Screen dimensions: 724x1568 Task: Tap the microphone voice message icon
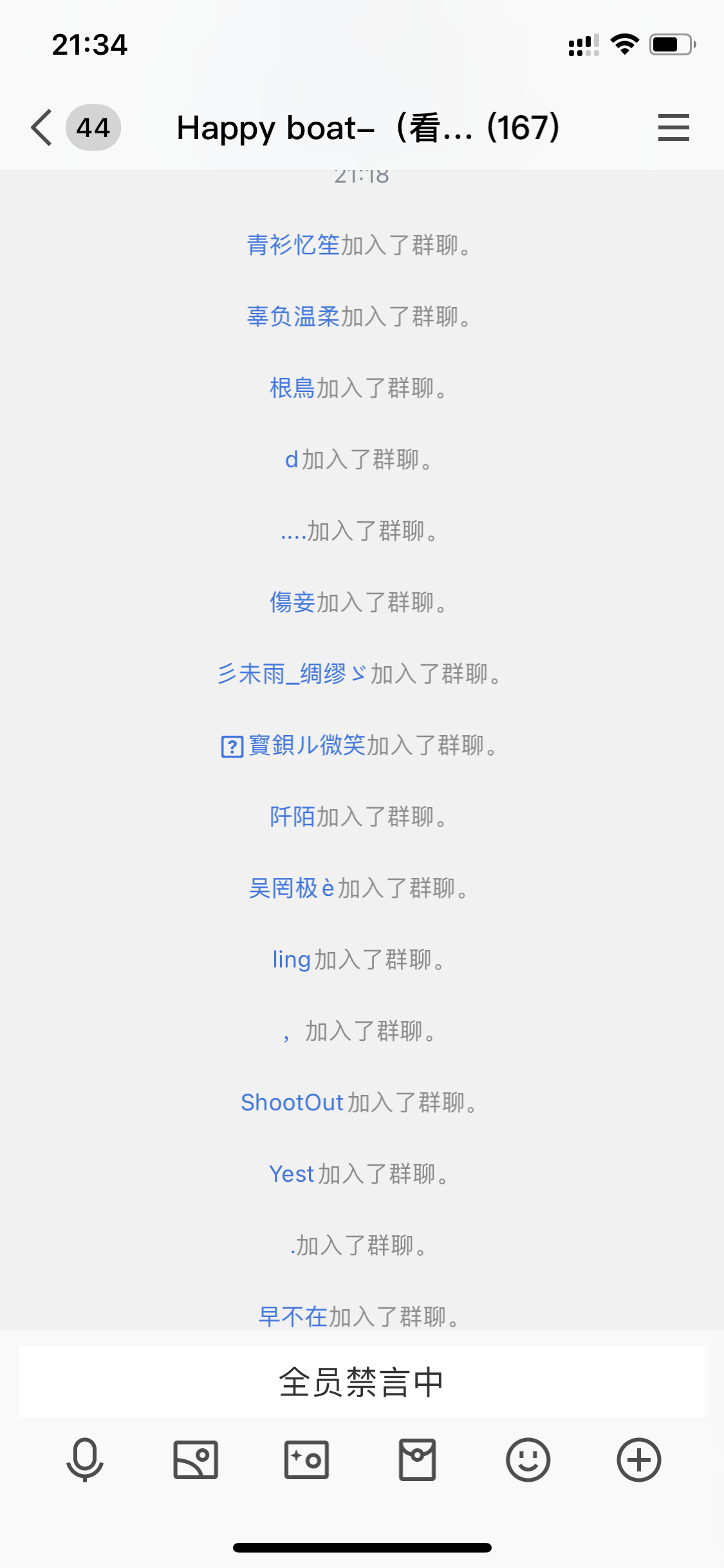85,1459
